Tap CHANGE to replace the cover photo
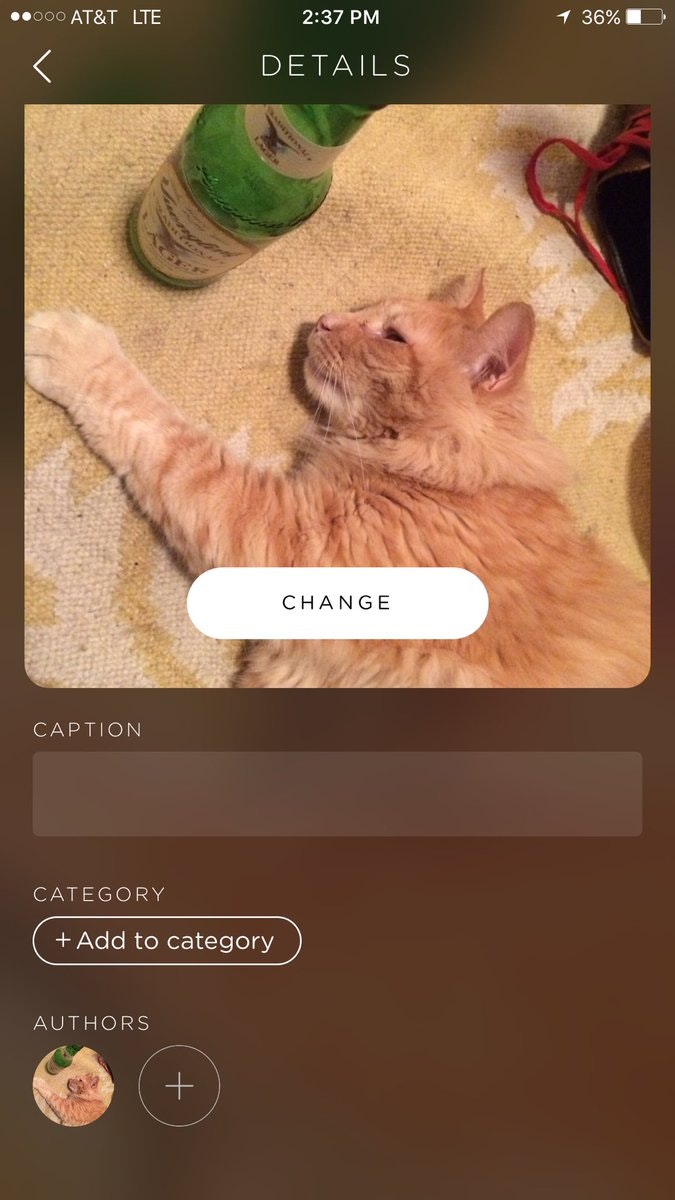Image resolution: width=675 pixels, height=1200 pixels. (x=337, y=603)
